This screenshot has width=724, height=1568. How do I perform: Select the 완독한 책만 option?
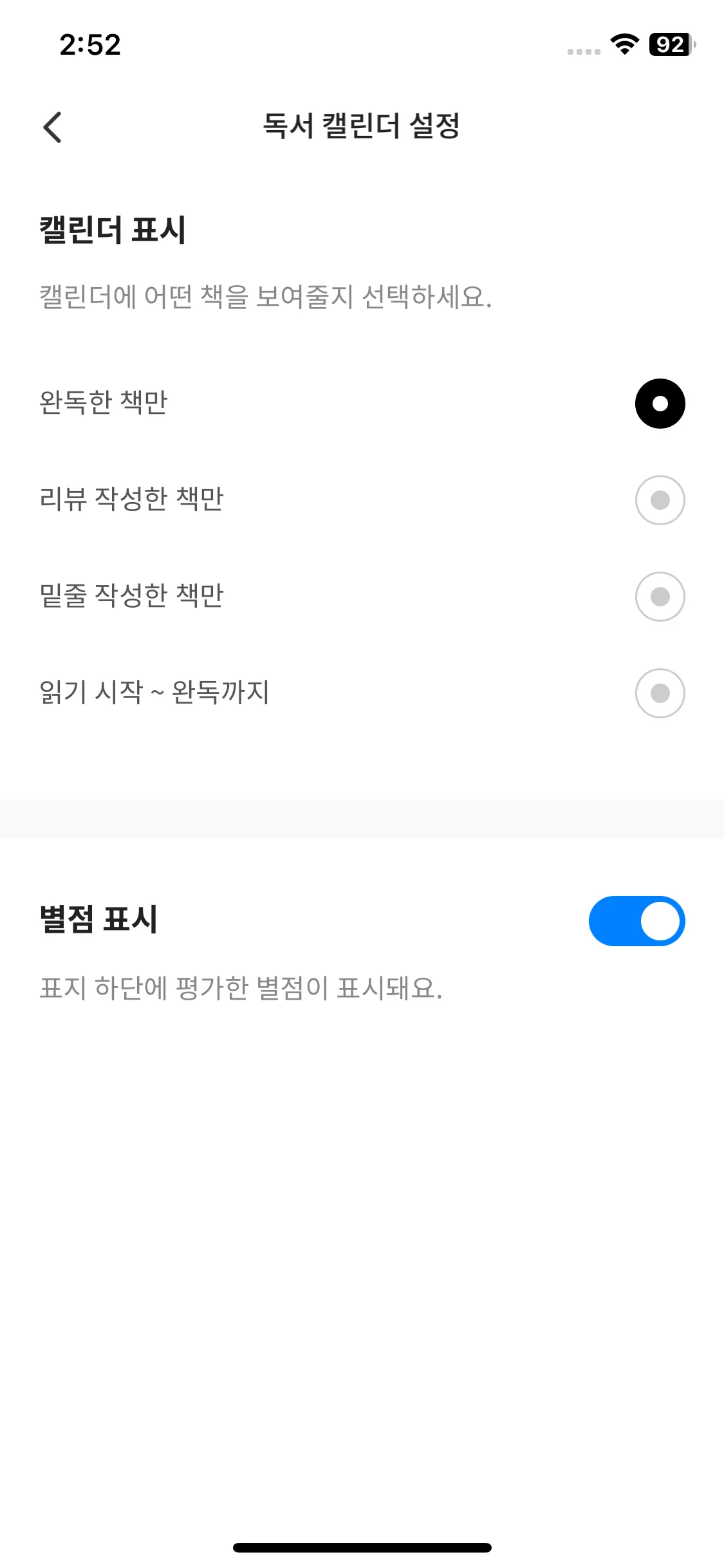point(660,404)
